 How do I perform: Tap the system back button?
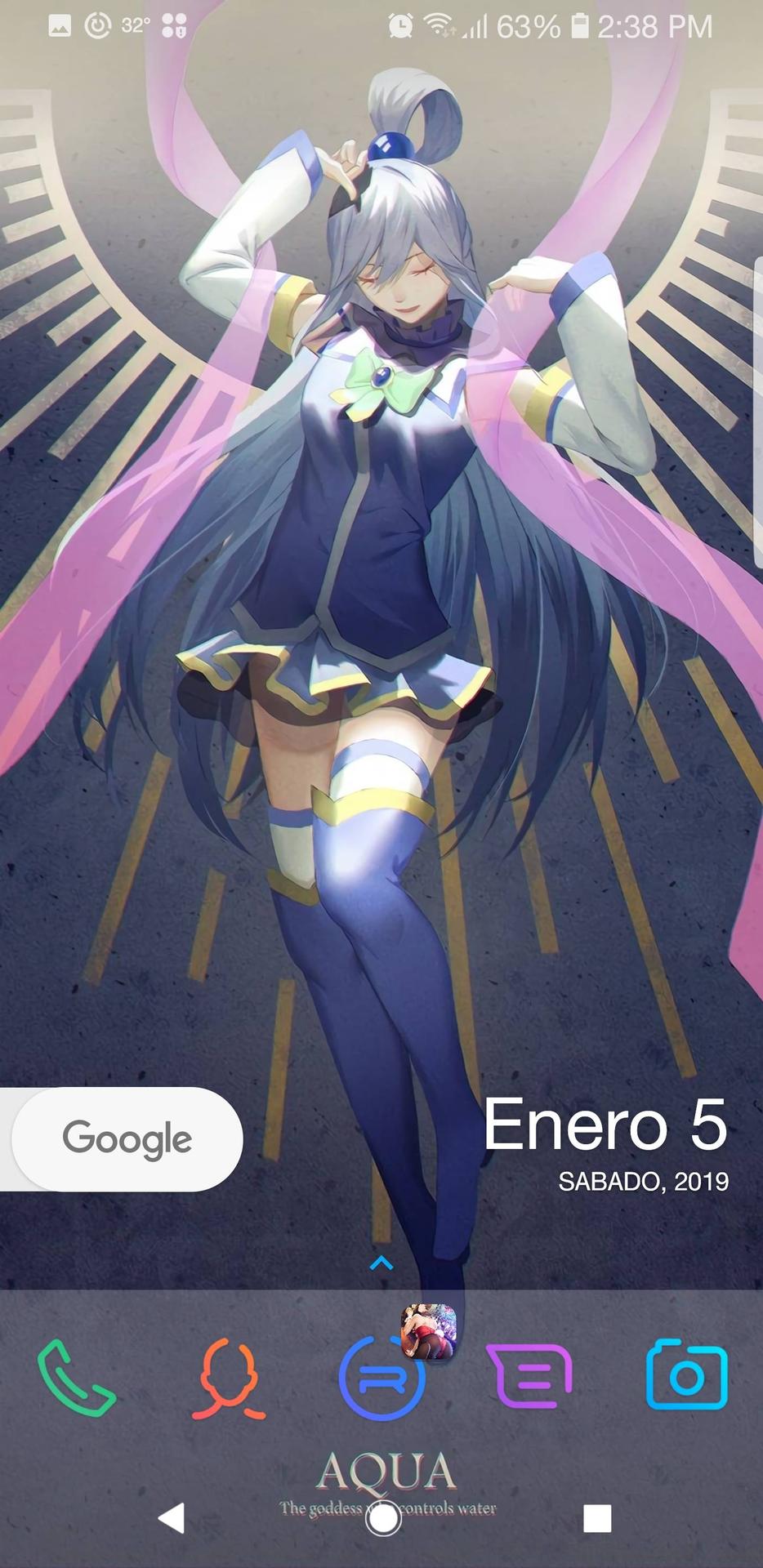coord(172,1518)
